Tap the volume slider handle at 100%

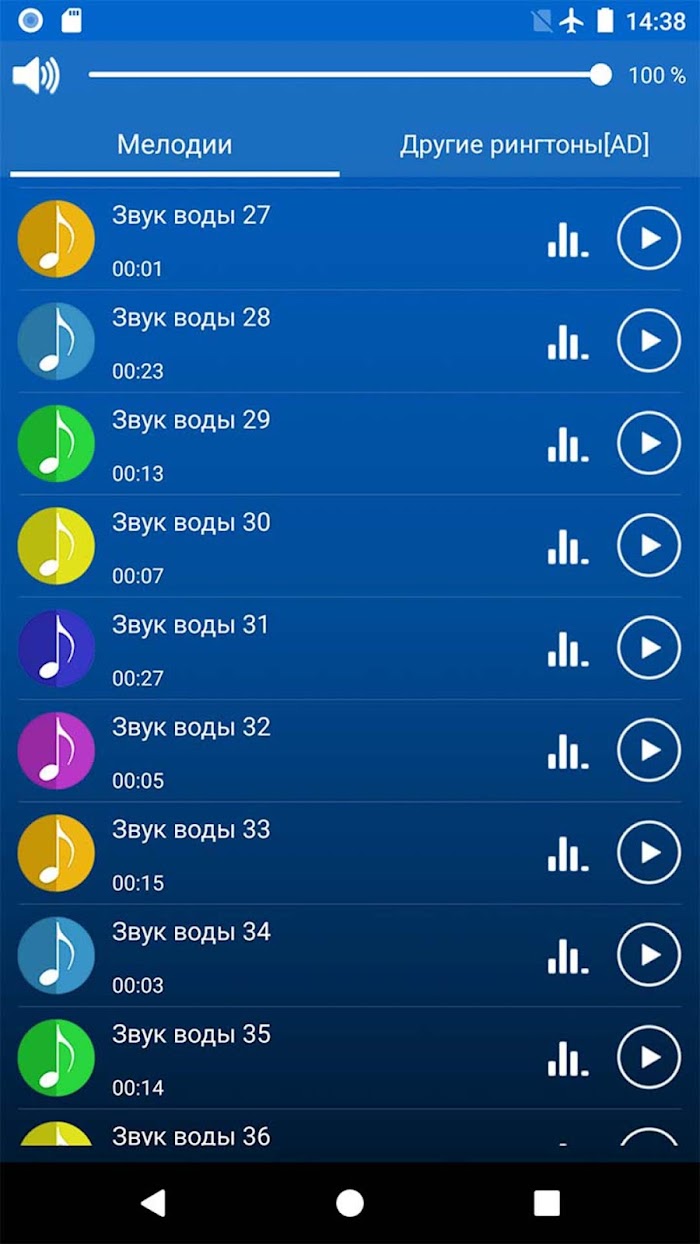pos(600,75)
